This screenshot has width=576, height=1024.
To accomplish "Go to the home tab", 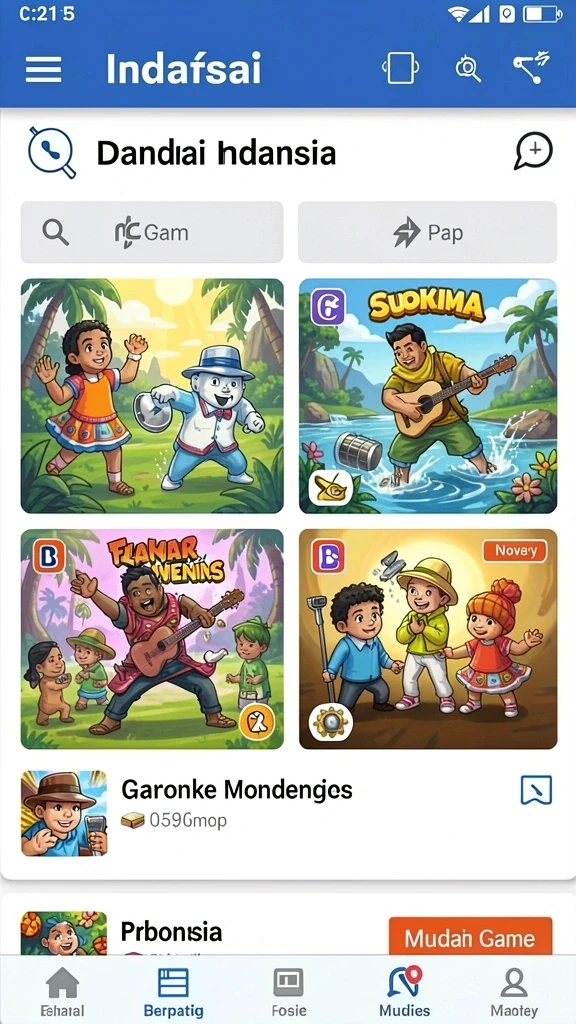I will tap(63, 990).
